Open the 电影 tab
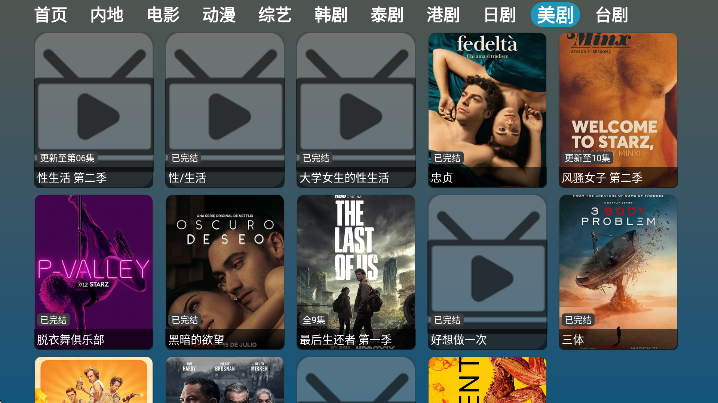The height and width of the screenshot is (403, 718). point(162,15)
